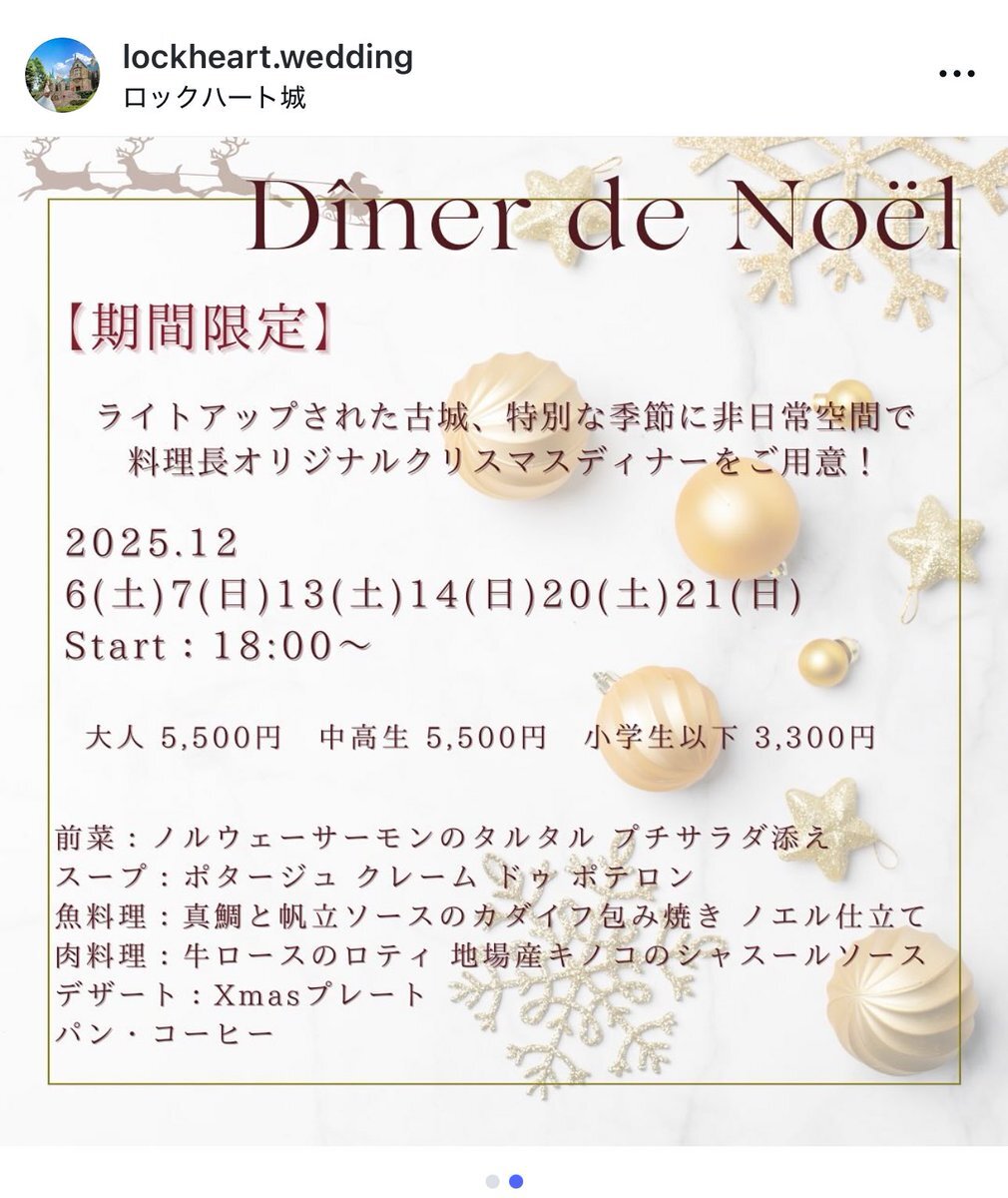Open the post's three-dot overflow menu
1008x1198 pixels.
tap(956, 75)
